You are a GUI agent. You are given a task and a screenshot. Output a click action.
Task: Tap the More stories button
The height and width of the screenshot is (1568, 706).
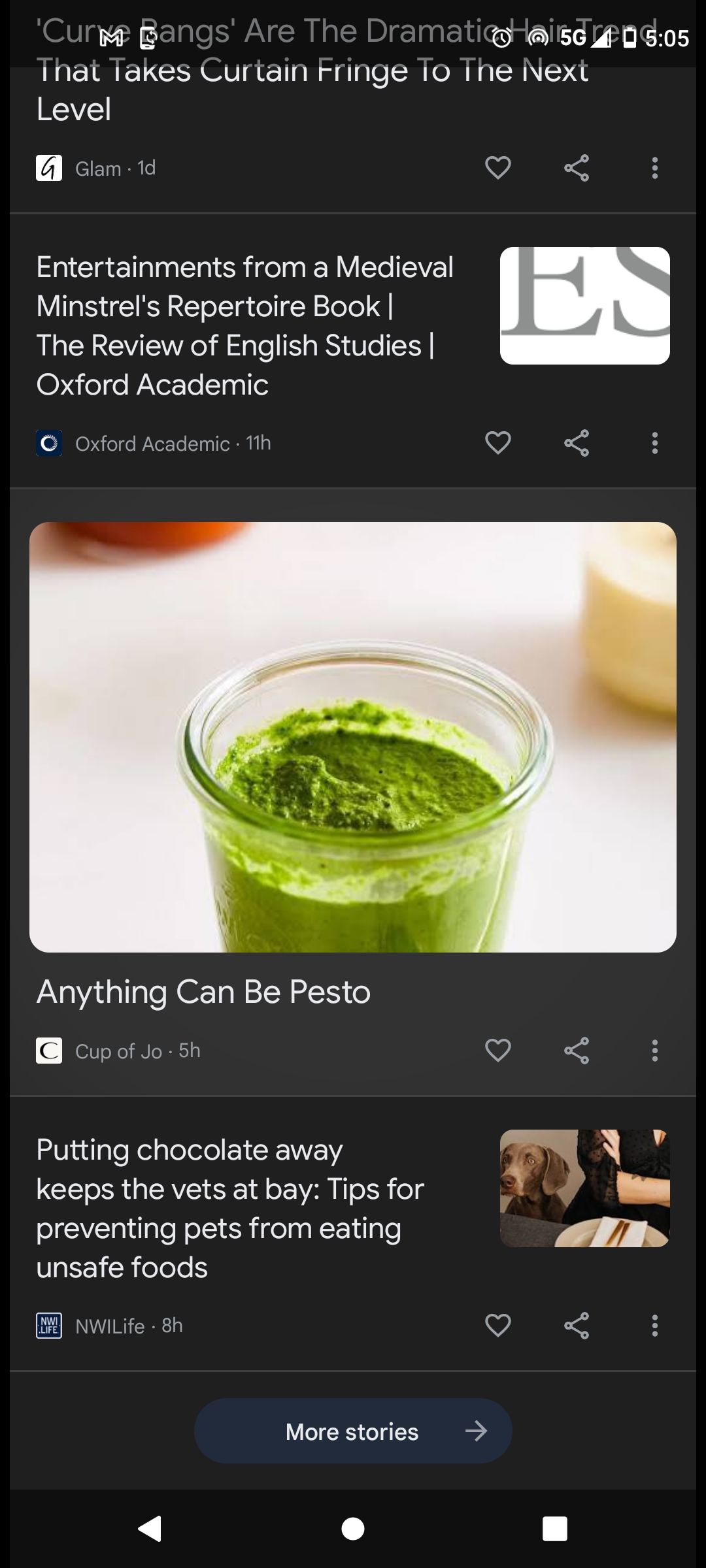(353, 1431)
